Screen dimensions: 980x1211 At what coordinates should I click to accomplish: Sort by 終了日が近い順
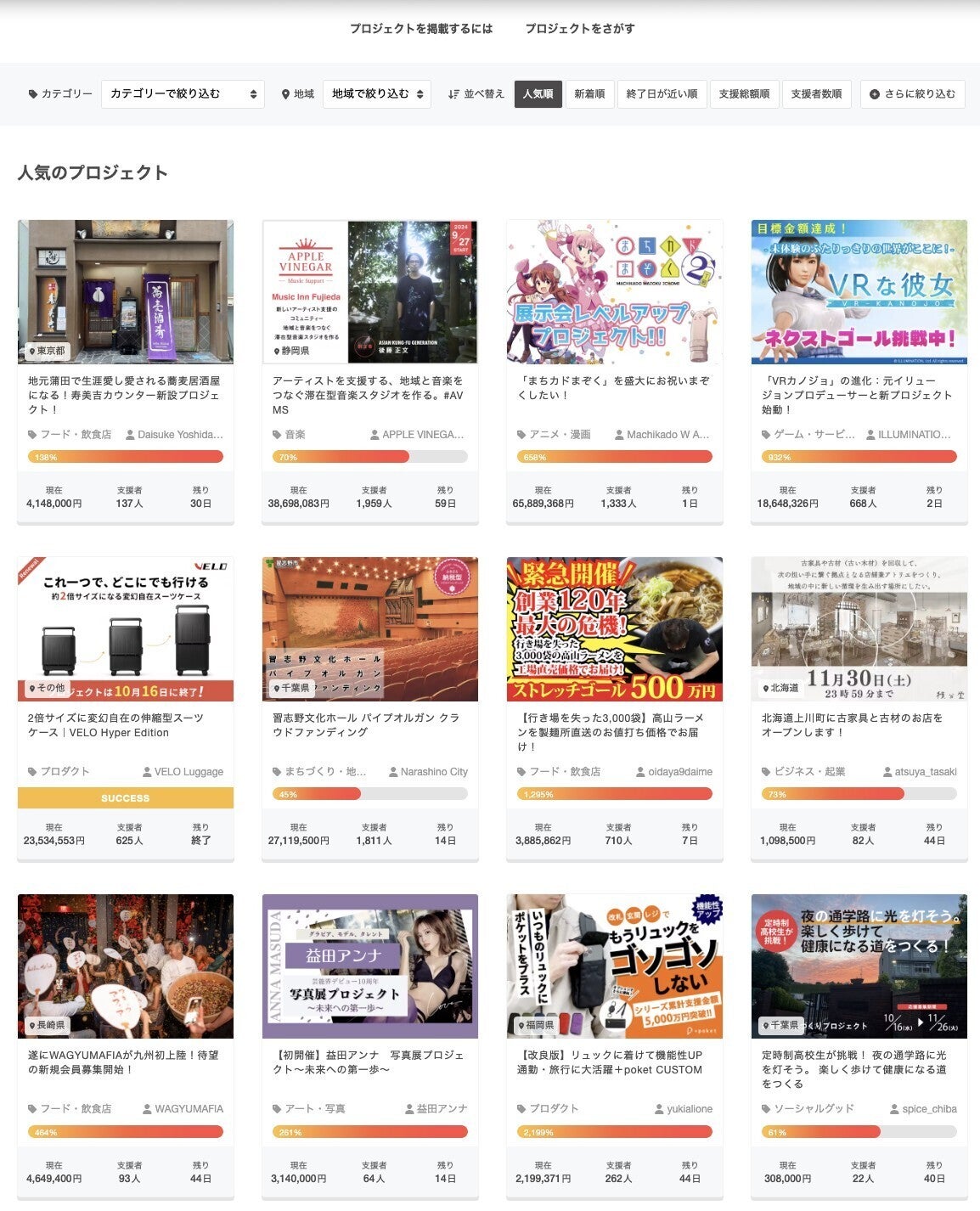click(662, 94)
